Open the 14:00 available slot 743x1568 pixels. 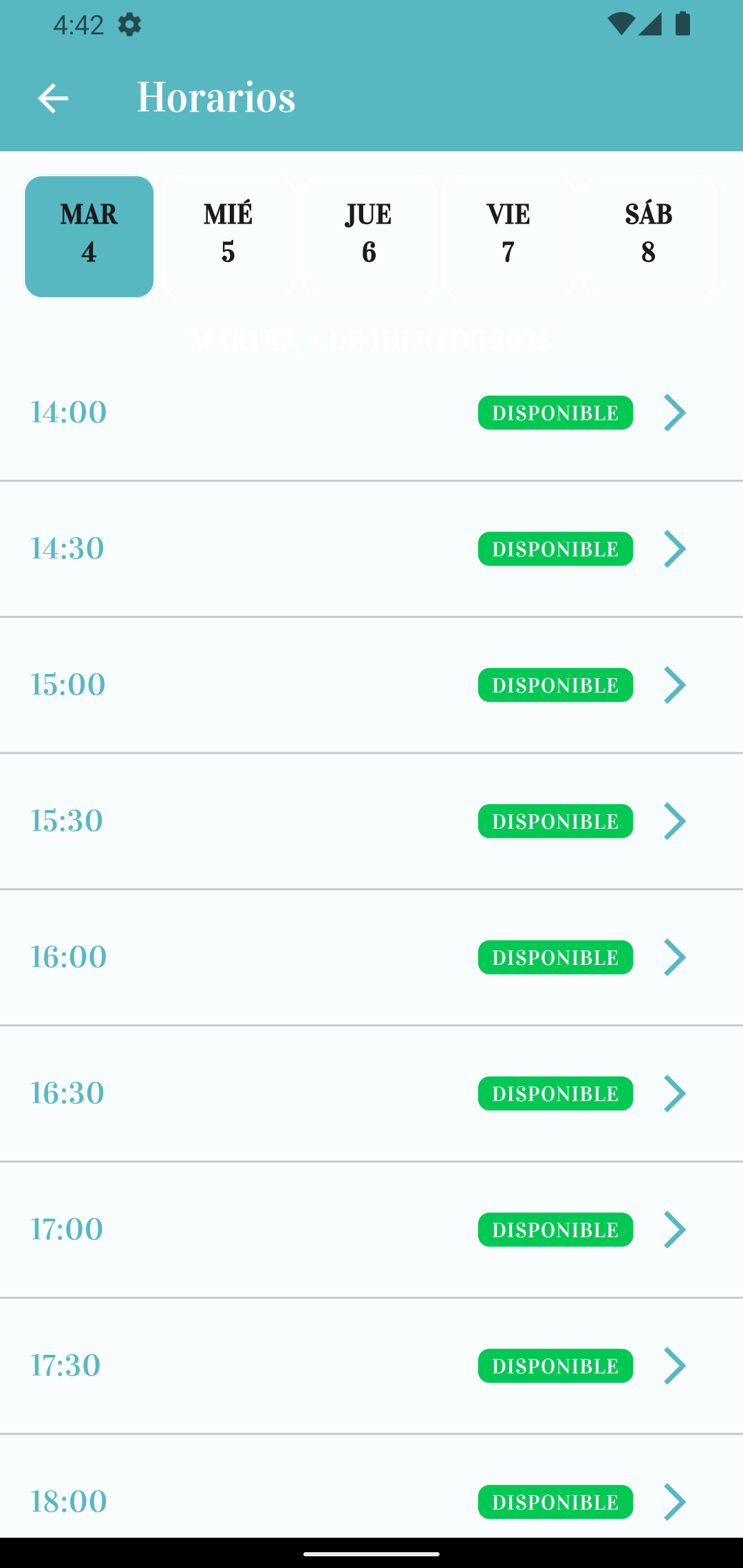point(371,413)
